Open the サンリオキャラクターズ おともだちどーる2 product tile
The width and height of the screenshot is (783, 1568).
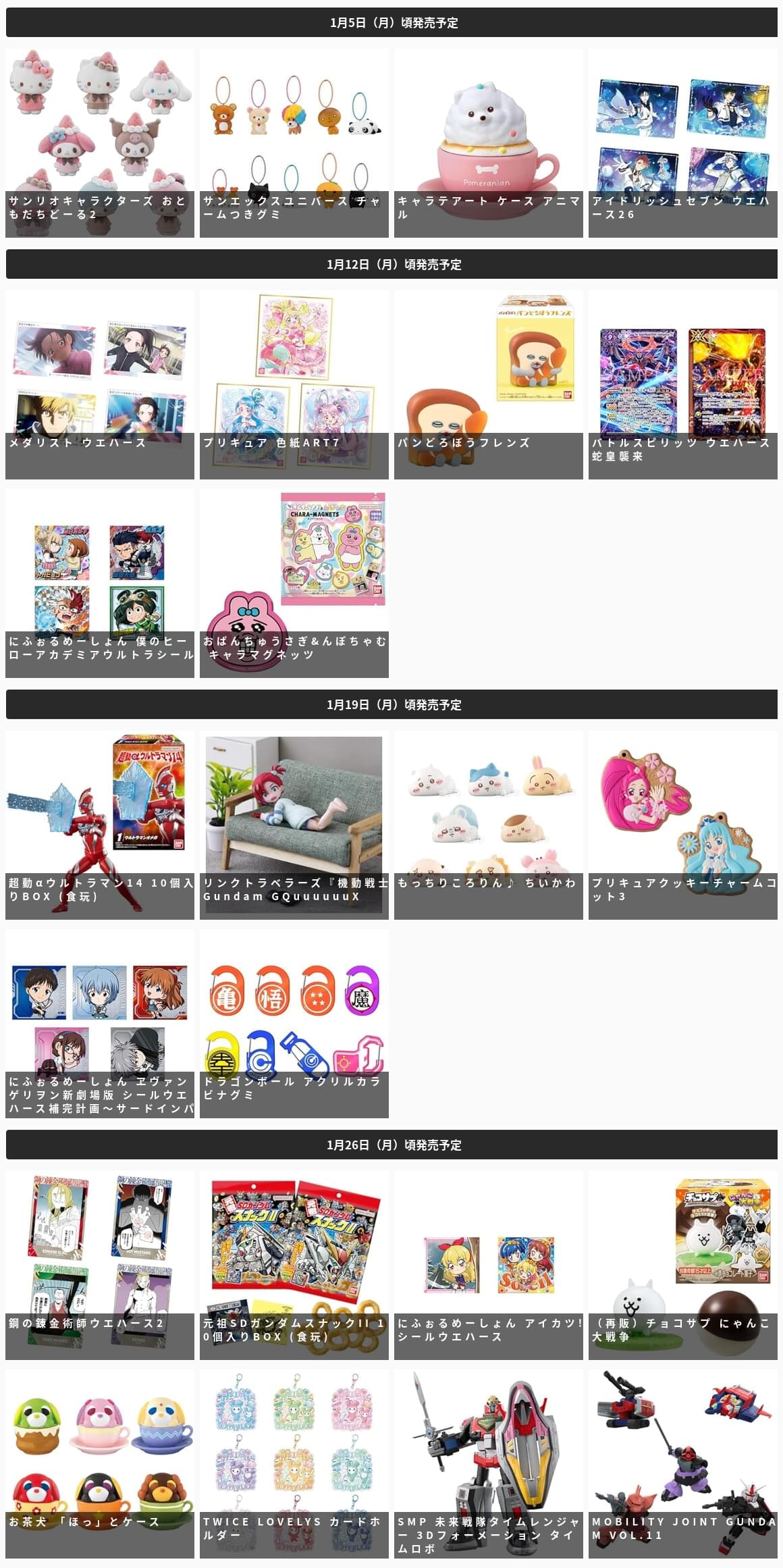(x=99, y=142)
